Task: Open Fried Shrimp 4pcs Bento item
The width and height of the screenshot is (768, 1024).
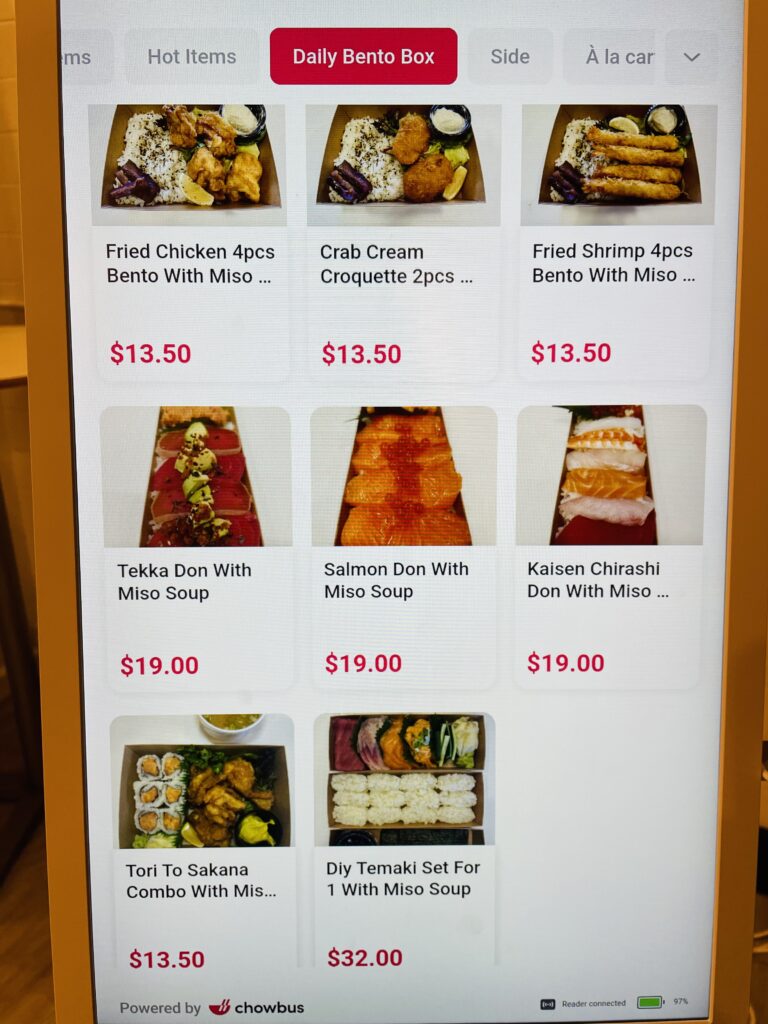Action: click(x=616, y=240)
